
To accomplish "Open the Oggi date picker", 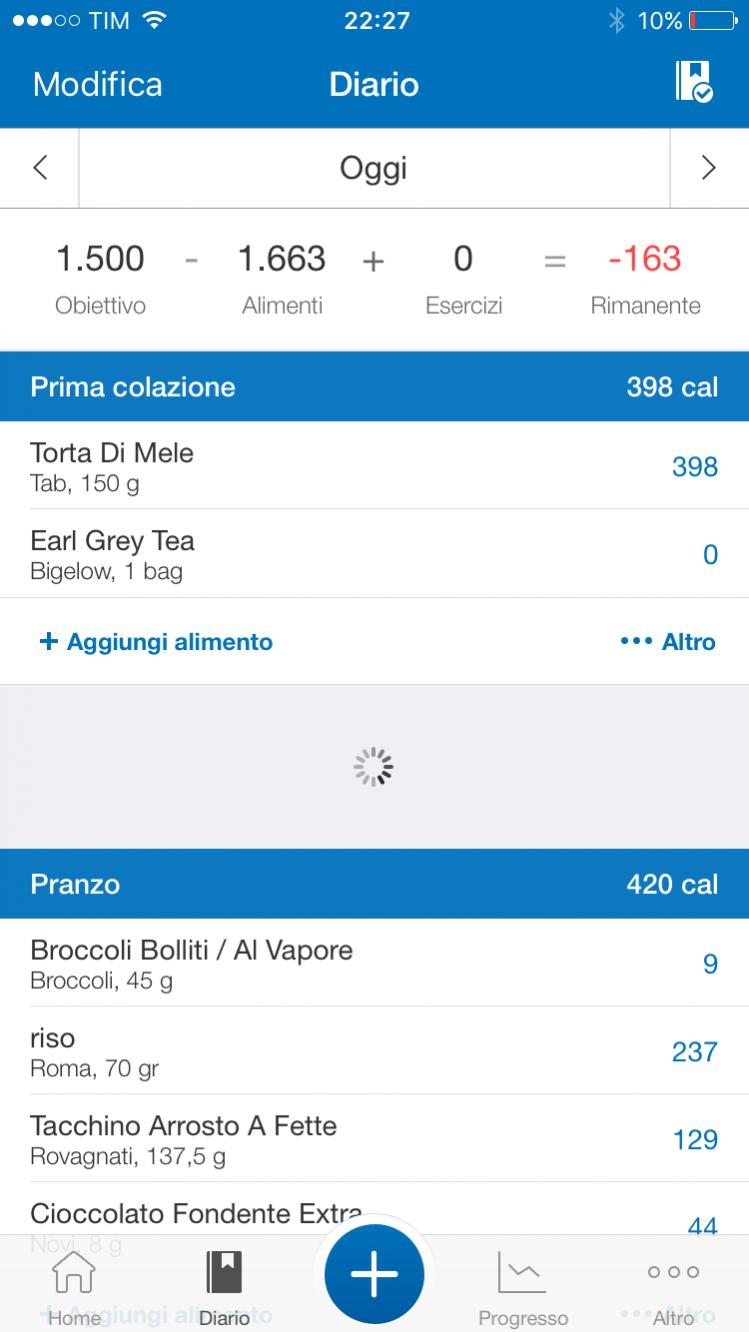I will pos(373,168).
